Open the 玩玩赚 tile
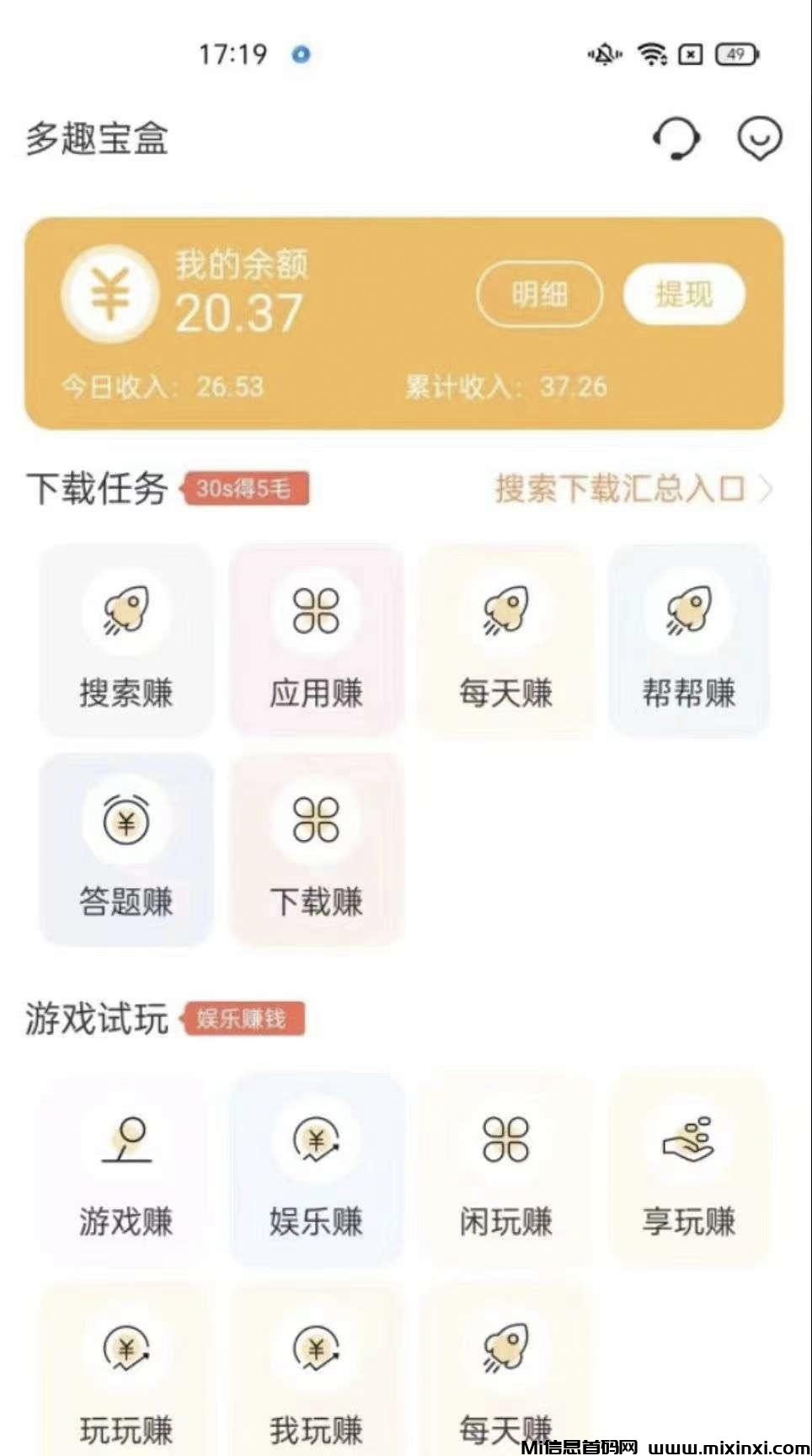 pos(126,1373)
